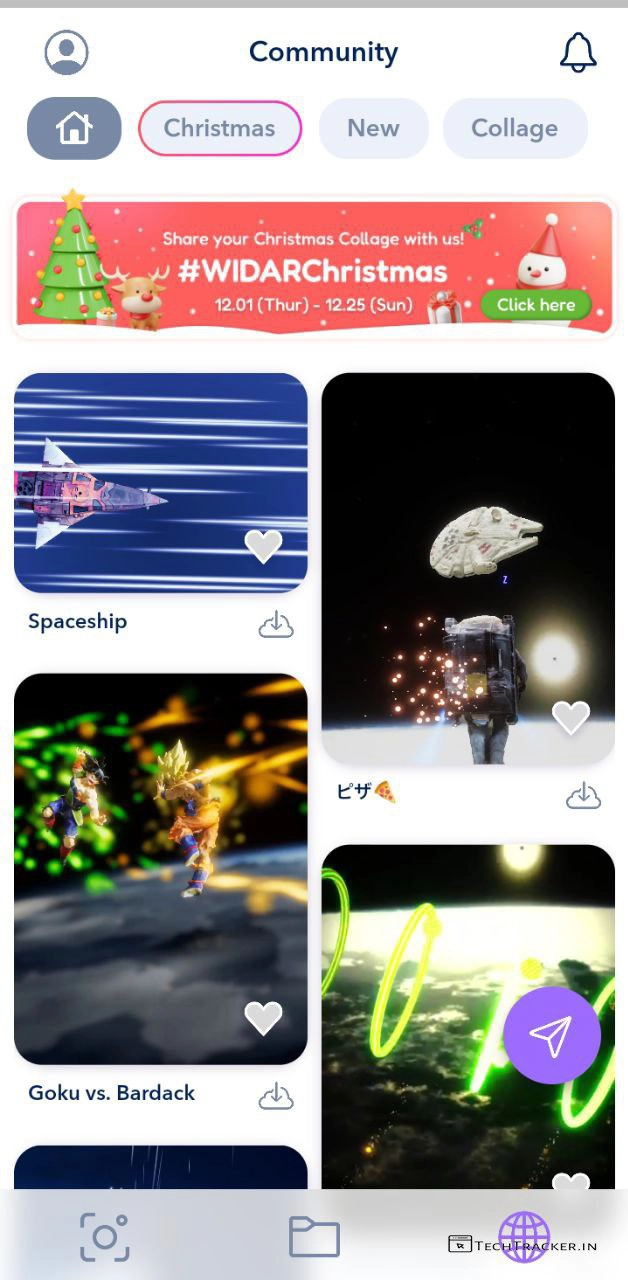The width and height of the screenshot is (628, 1280).
Task: Select the home filter chip
Action: click(74, 128)
